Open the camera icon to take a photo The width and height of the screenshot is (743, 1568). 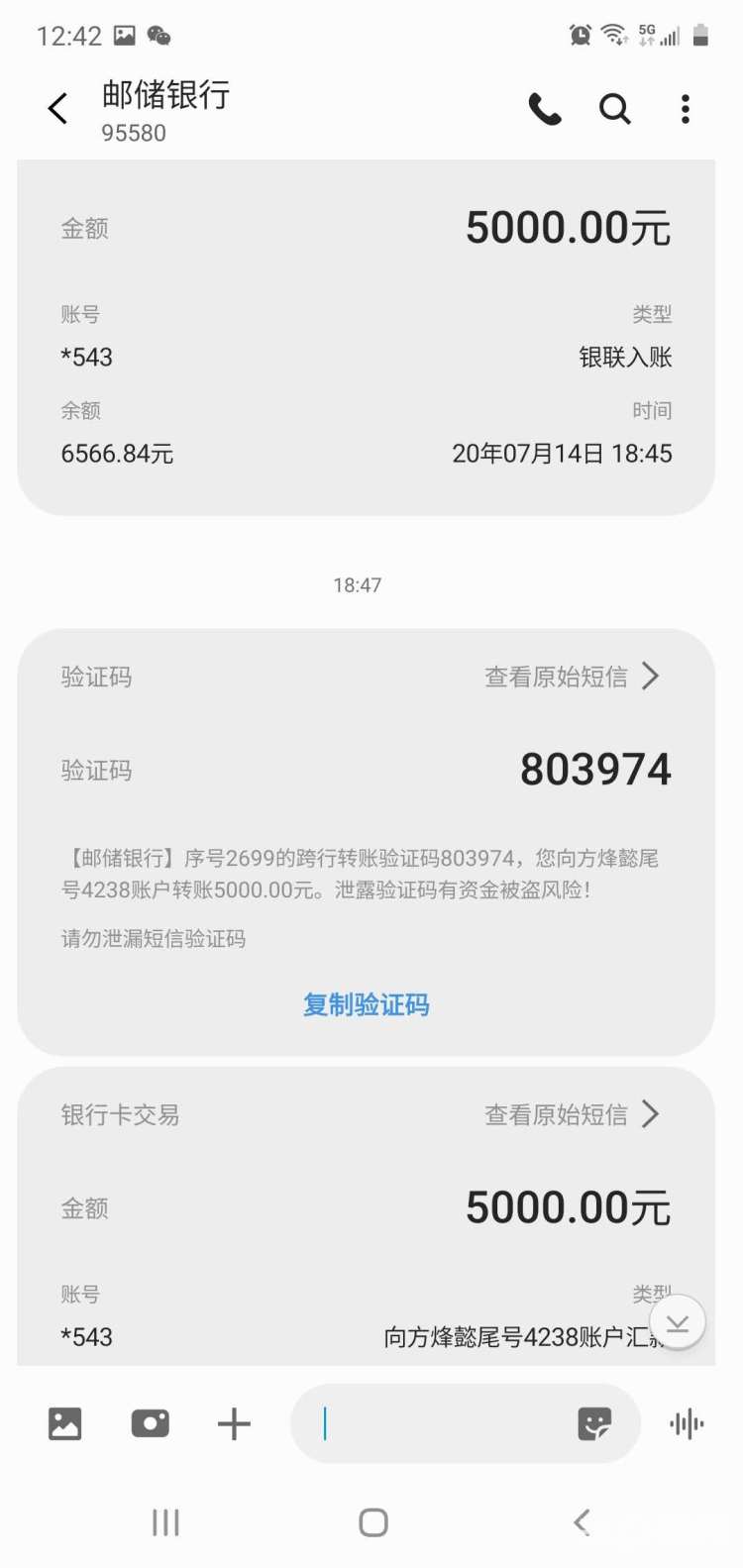point(150,1423)
